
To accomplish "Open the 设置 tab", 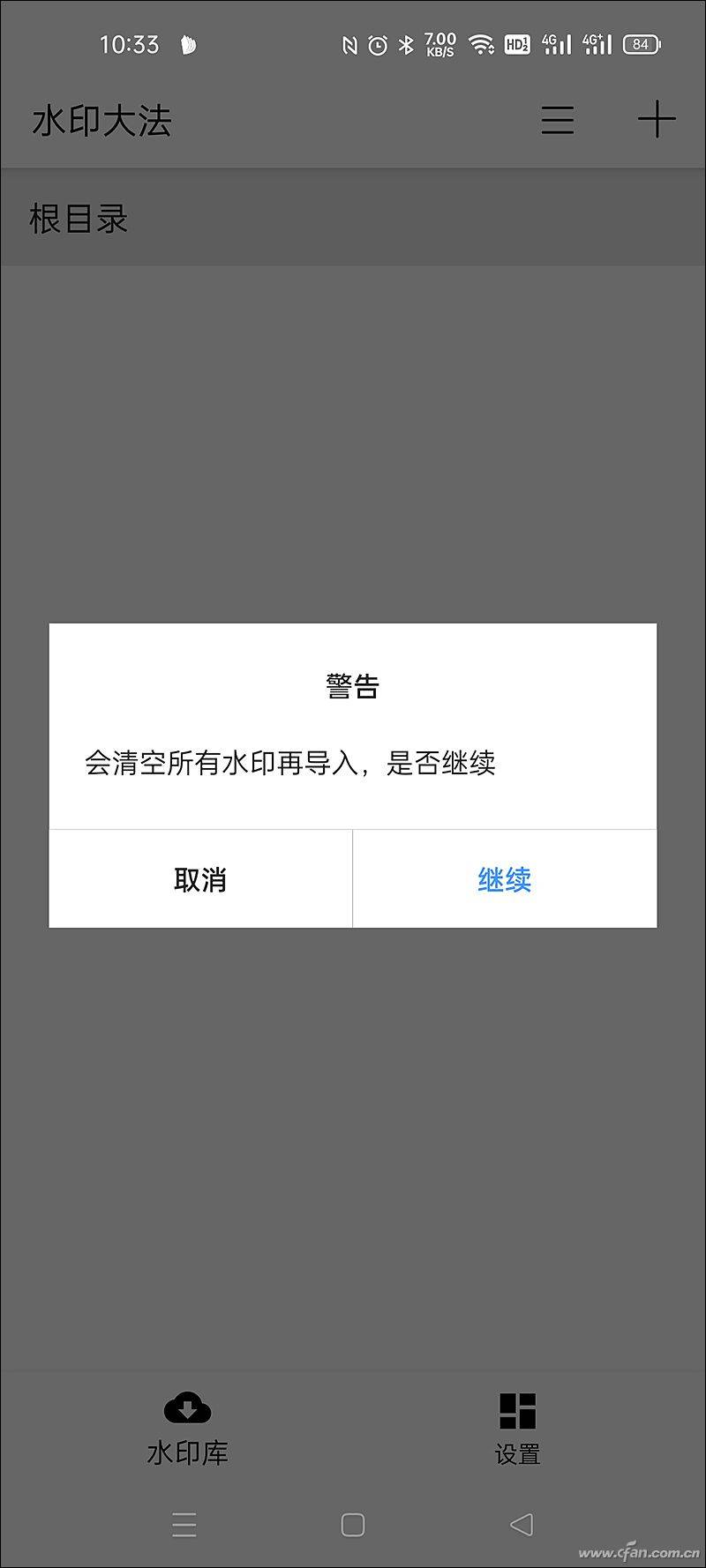I will (x=517, y=1427).
